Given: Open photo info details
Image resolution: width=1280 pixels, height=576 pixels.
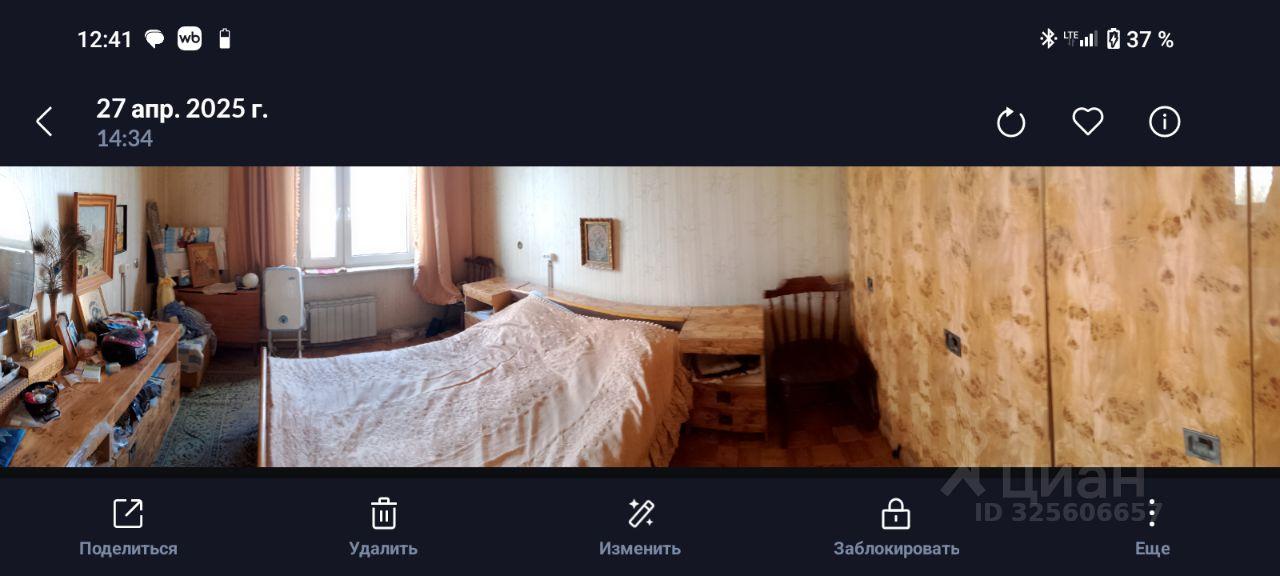Looking at the screenshot, I should [1164, 122].
